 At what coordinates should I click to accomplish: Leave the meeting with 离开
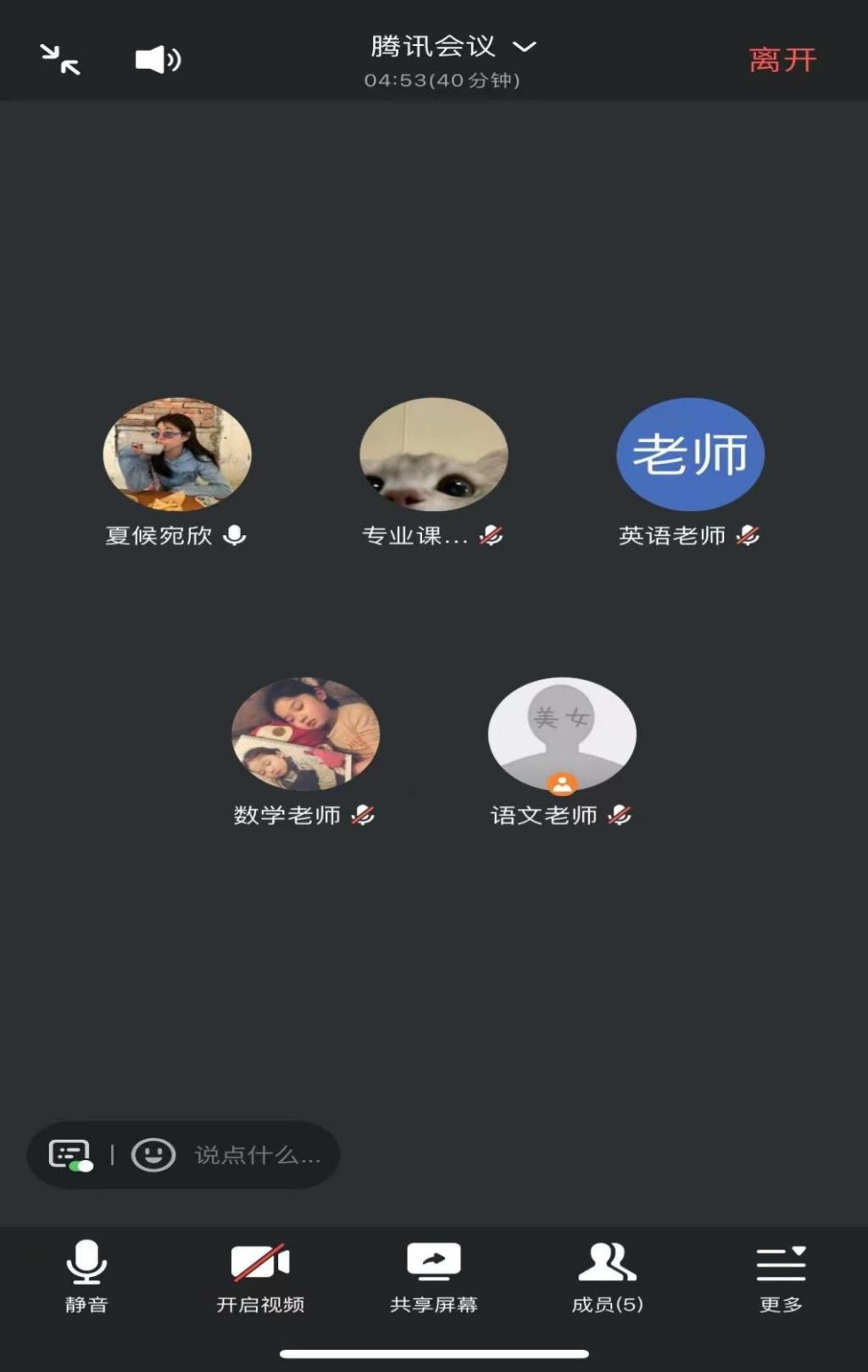[782, 60]
